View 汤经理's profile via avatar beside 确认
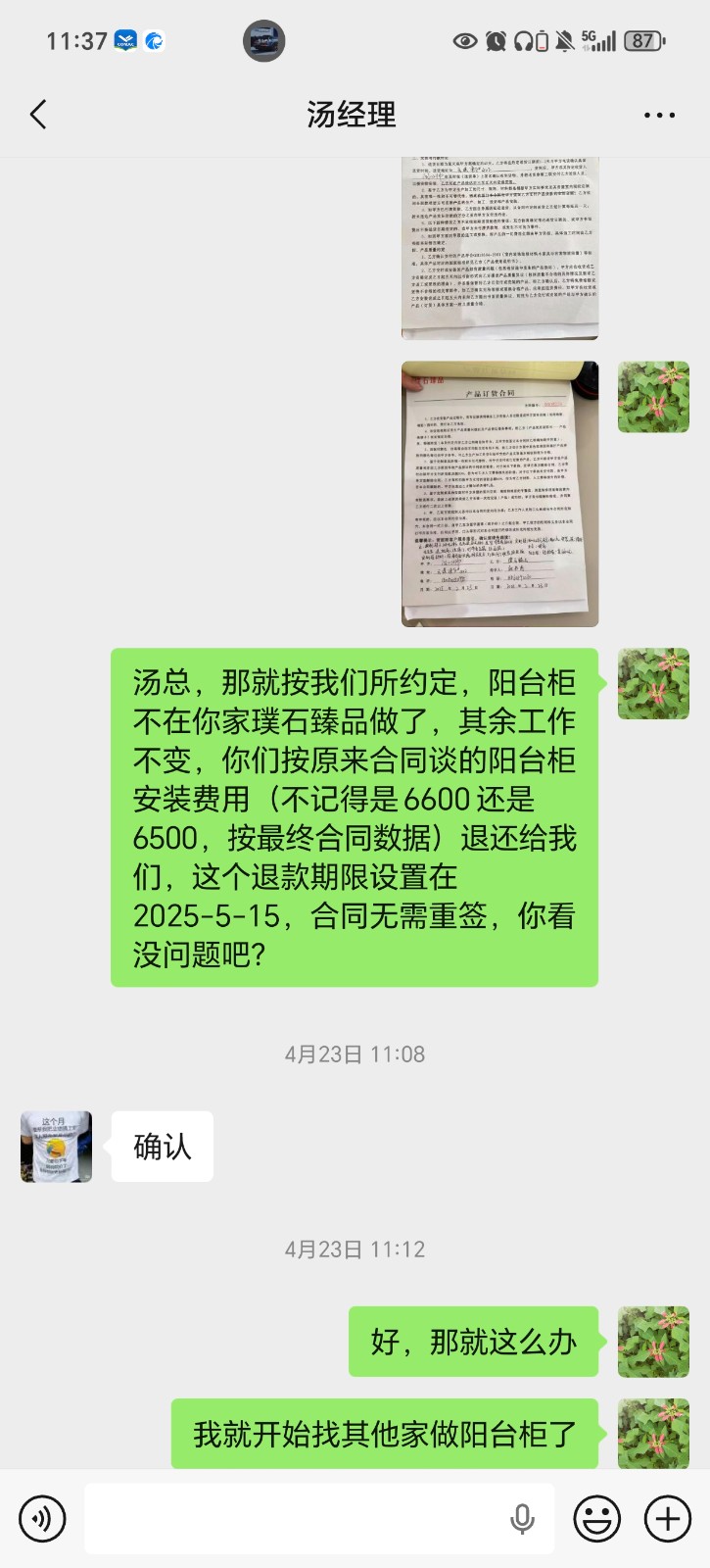The image size is (710, 1568). [57, 1147]
